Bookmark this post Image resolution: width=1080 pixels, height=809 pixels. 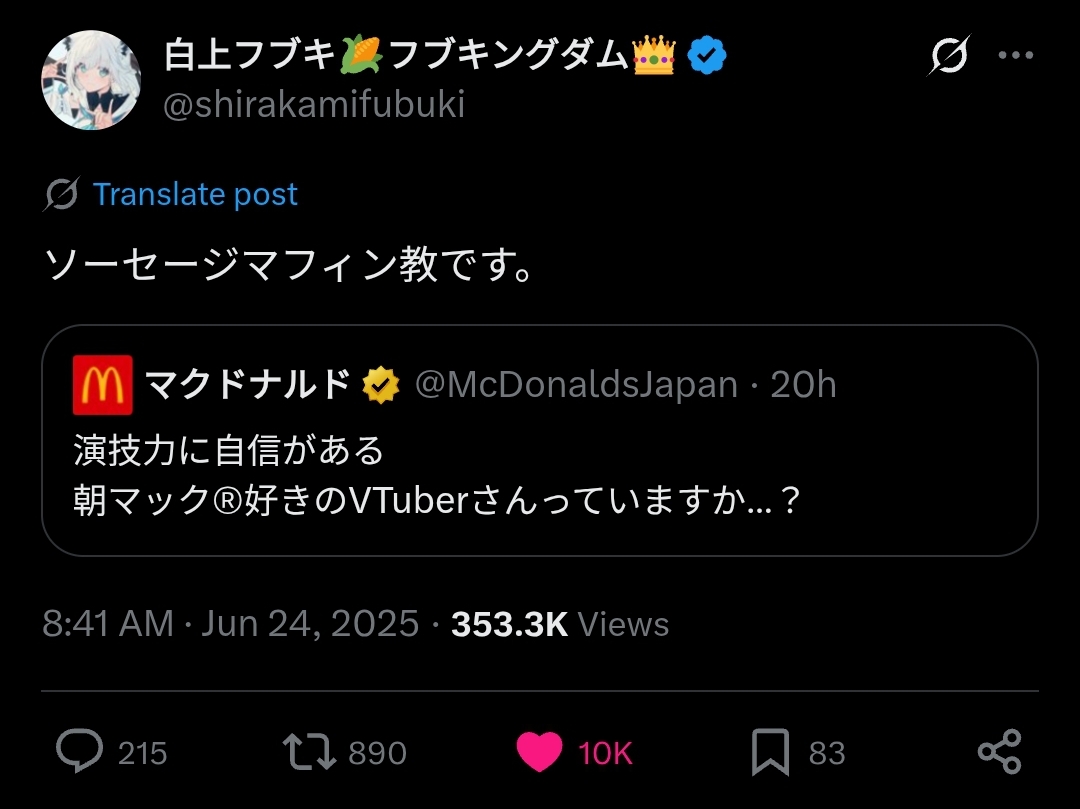[x=771, y=752]
